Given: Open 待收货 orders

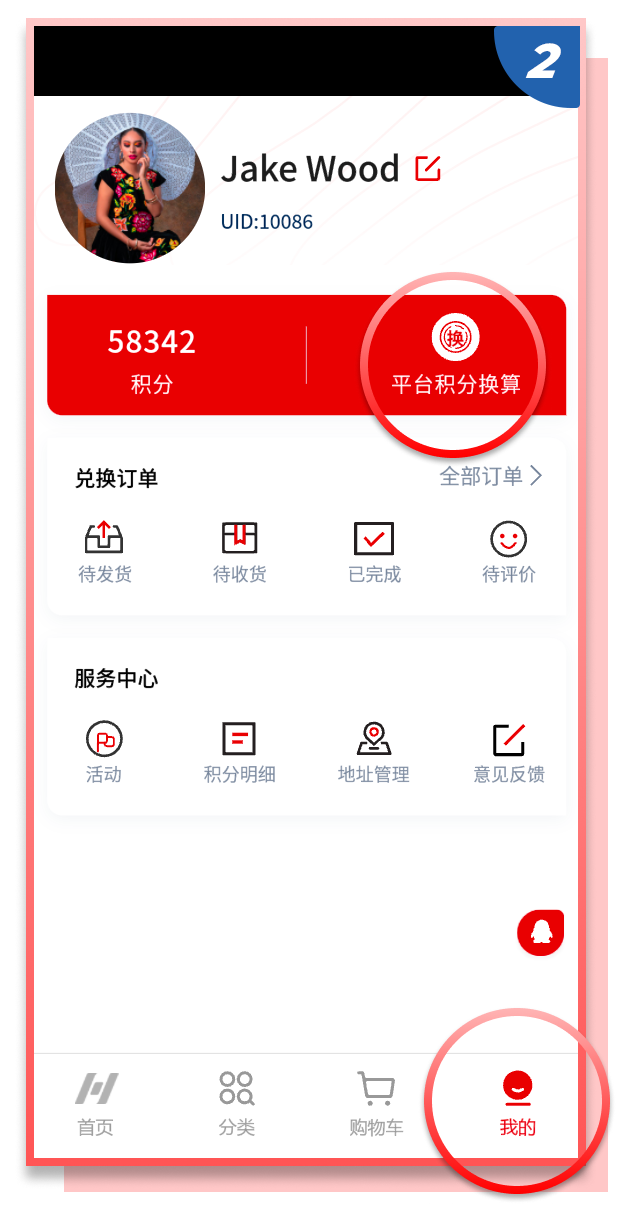Looking at the screenshot, I should [240, 551].
